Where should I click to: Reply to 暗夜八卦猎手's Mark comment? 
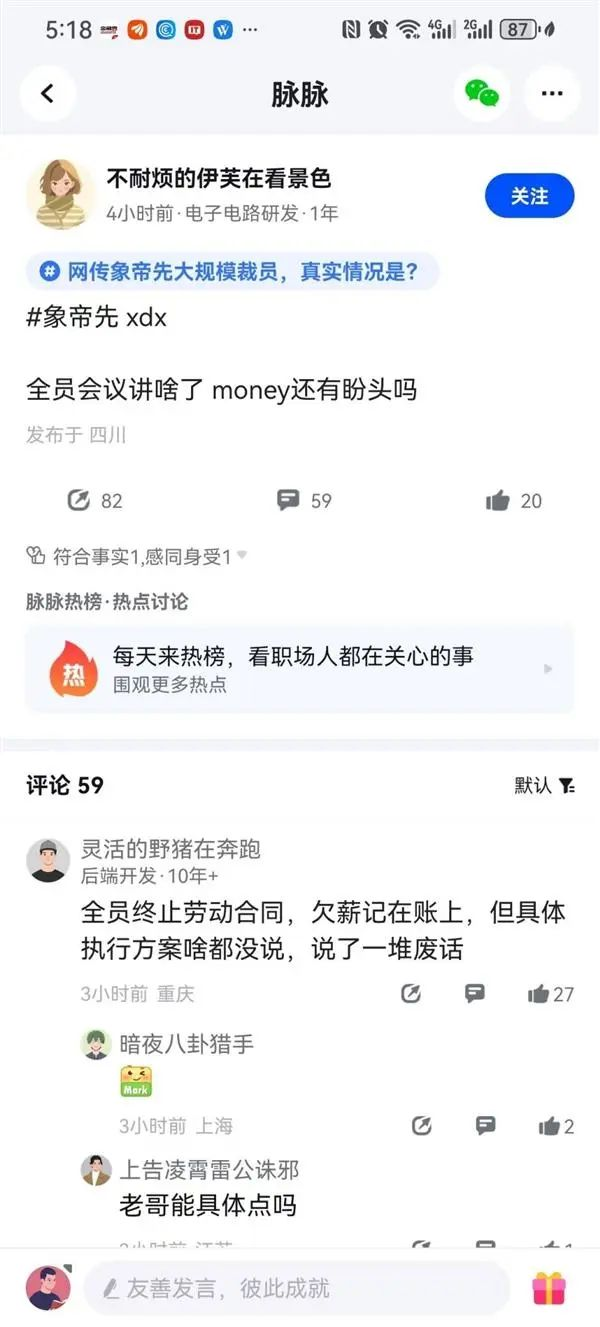[486, 1126]
